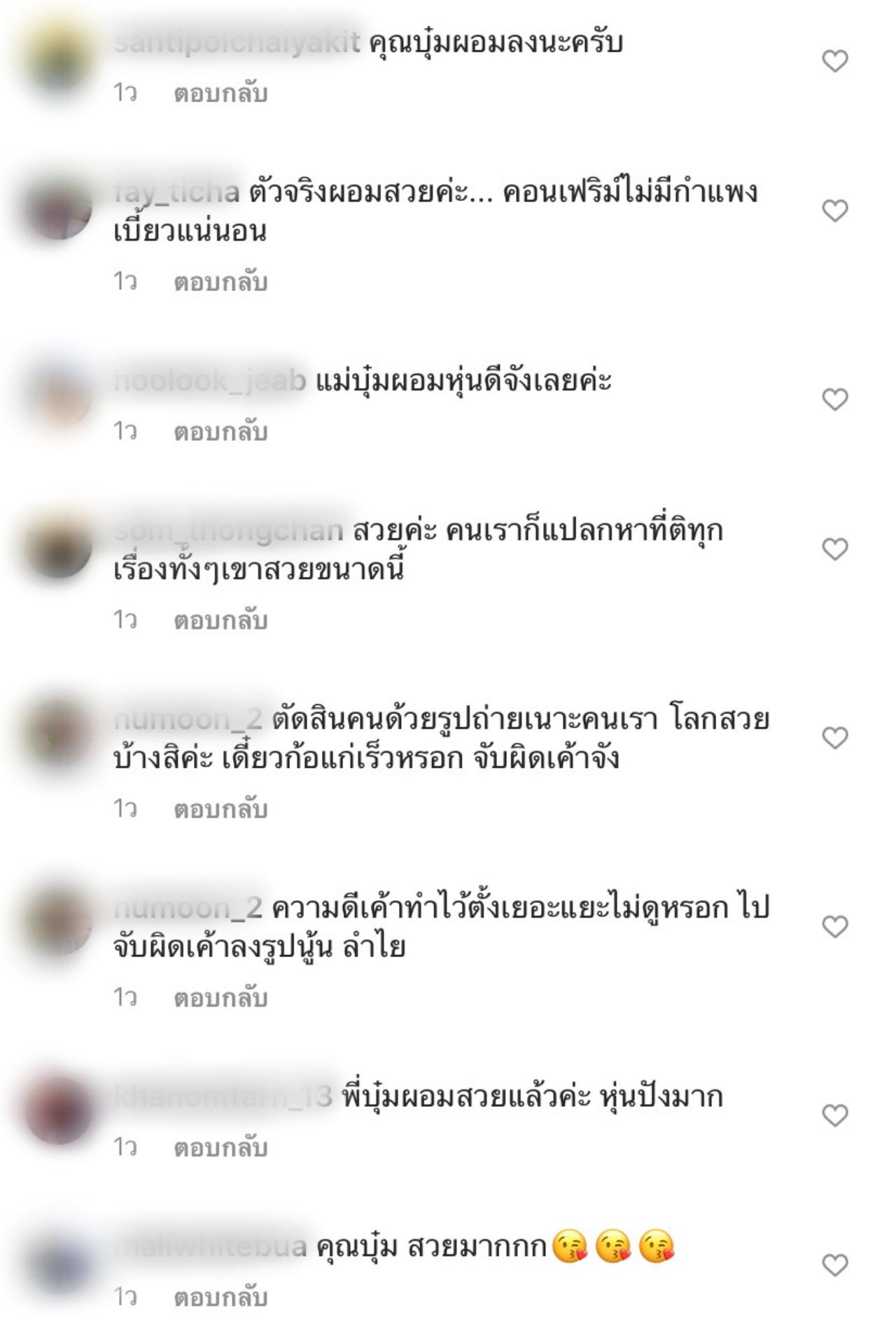The height and width of the screenshot is (1342, 896).
Task: Reply to the comment คุณบุ๋ม สวยมากกก
Action: tap(220, 1298)
